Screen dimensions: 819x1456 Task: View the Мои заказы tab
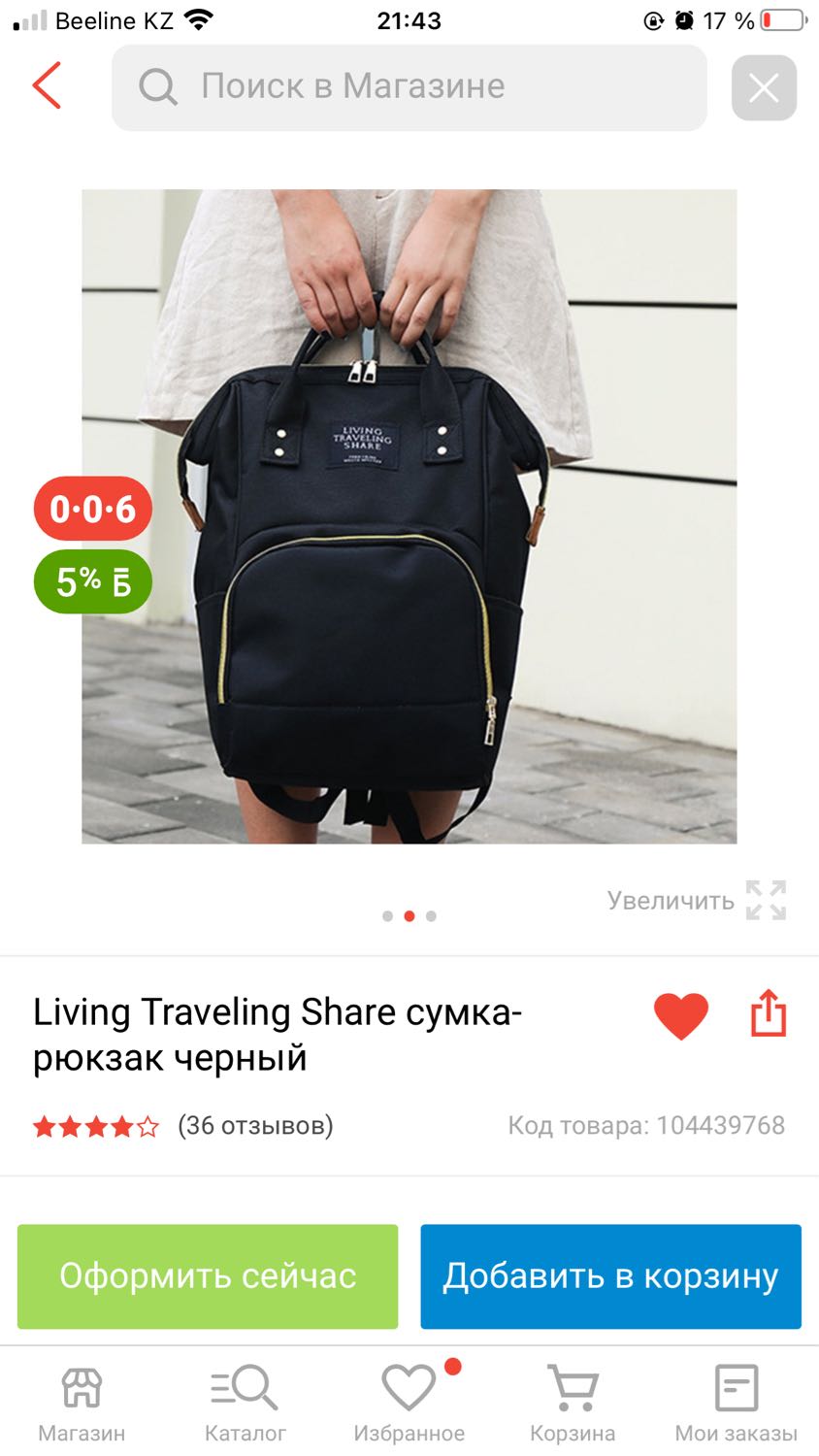[x=737, y=1404]
